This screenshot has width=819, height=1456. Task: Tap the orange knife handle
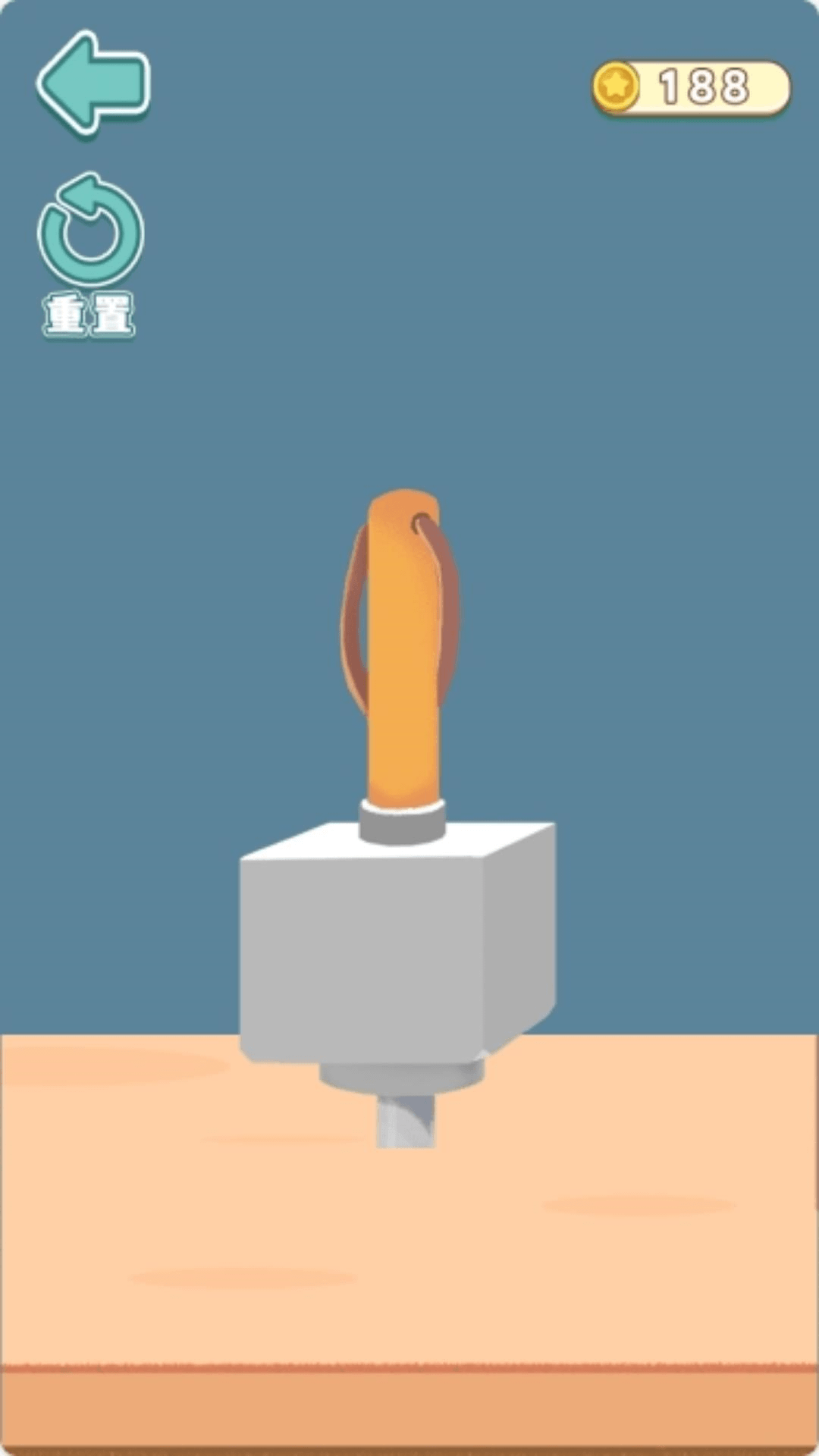coord(403,648)
